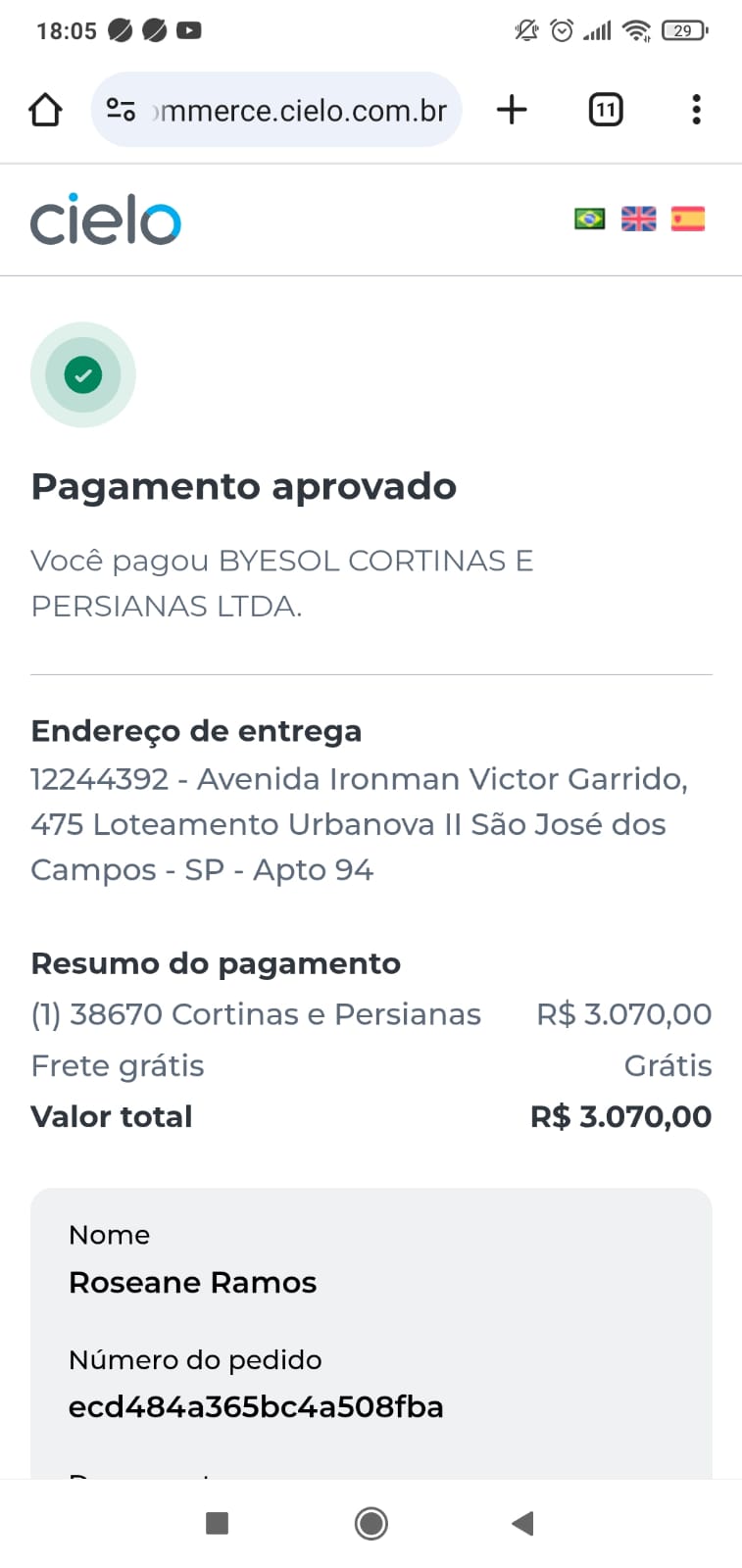Open the site info icon in address bar
Image resolution: width=742 pixels, height=1568 pixels.
click(x=121, y=110)
